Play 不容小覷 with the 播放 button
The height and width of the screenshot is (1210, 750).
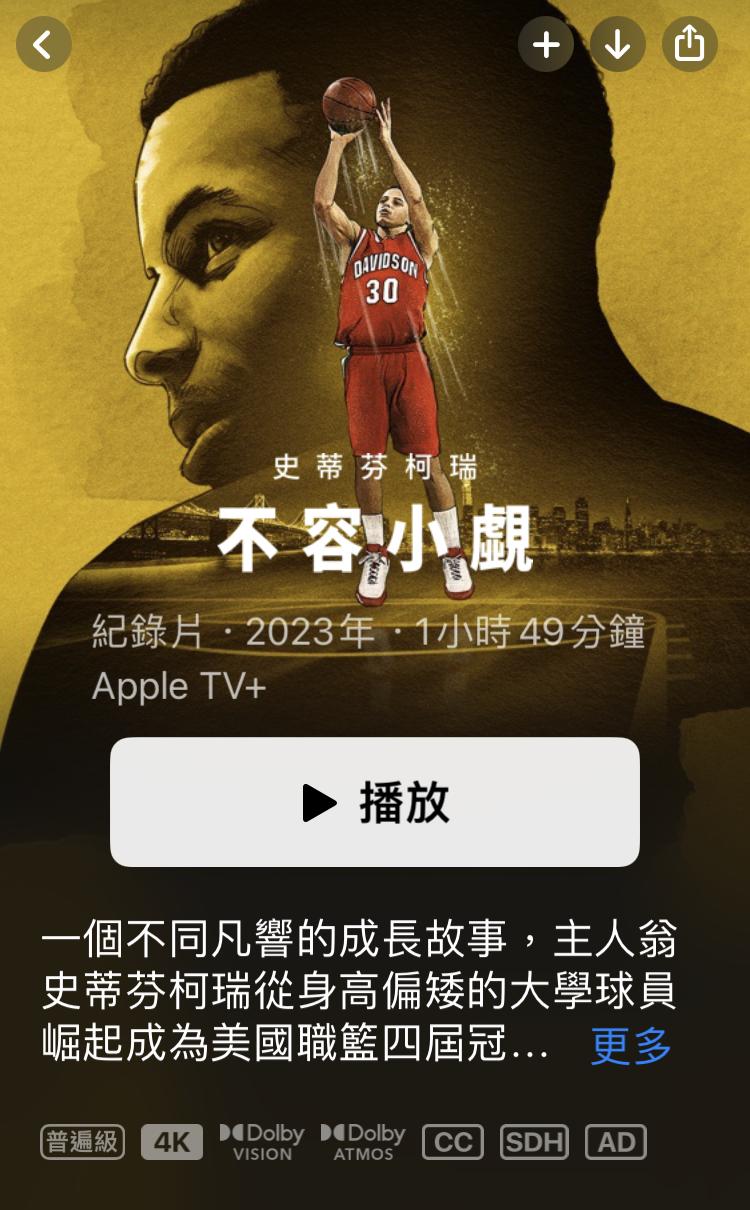(375, 802)
